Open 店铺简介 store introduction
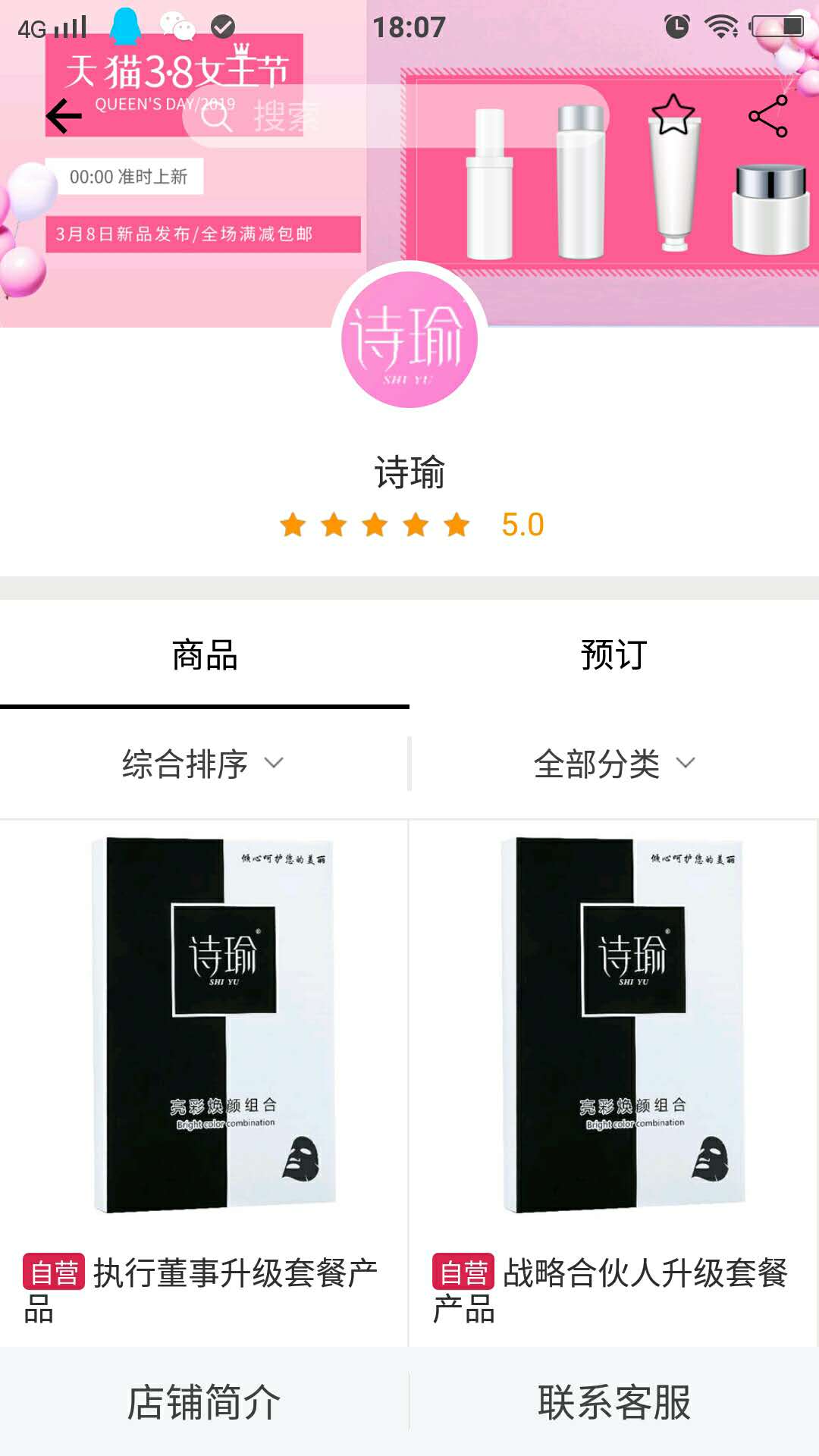The image size is (819, 1456). (205, 1402)
